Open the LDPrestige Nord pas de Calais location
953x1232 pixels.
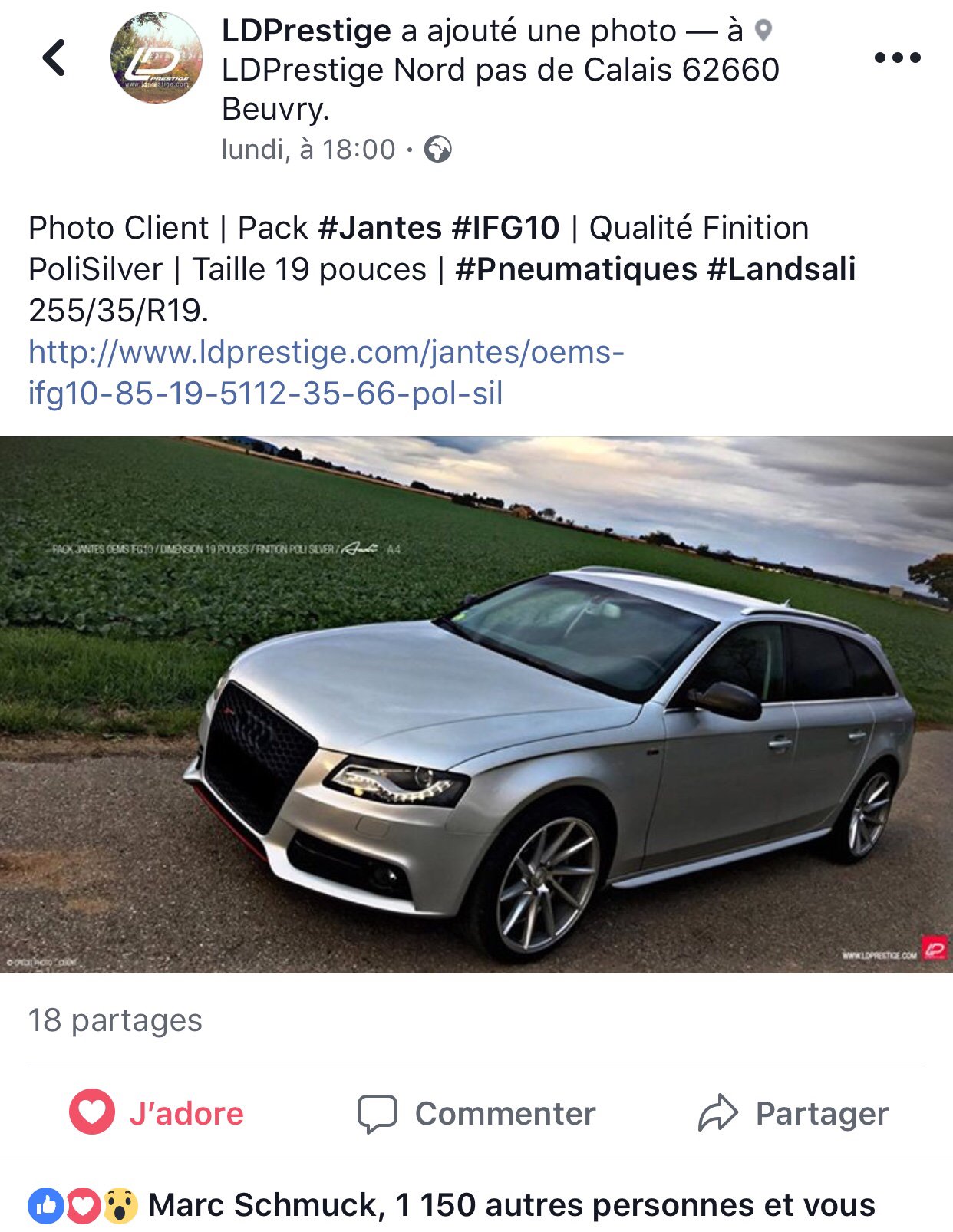[500, 71]
